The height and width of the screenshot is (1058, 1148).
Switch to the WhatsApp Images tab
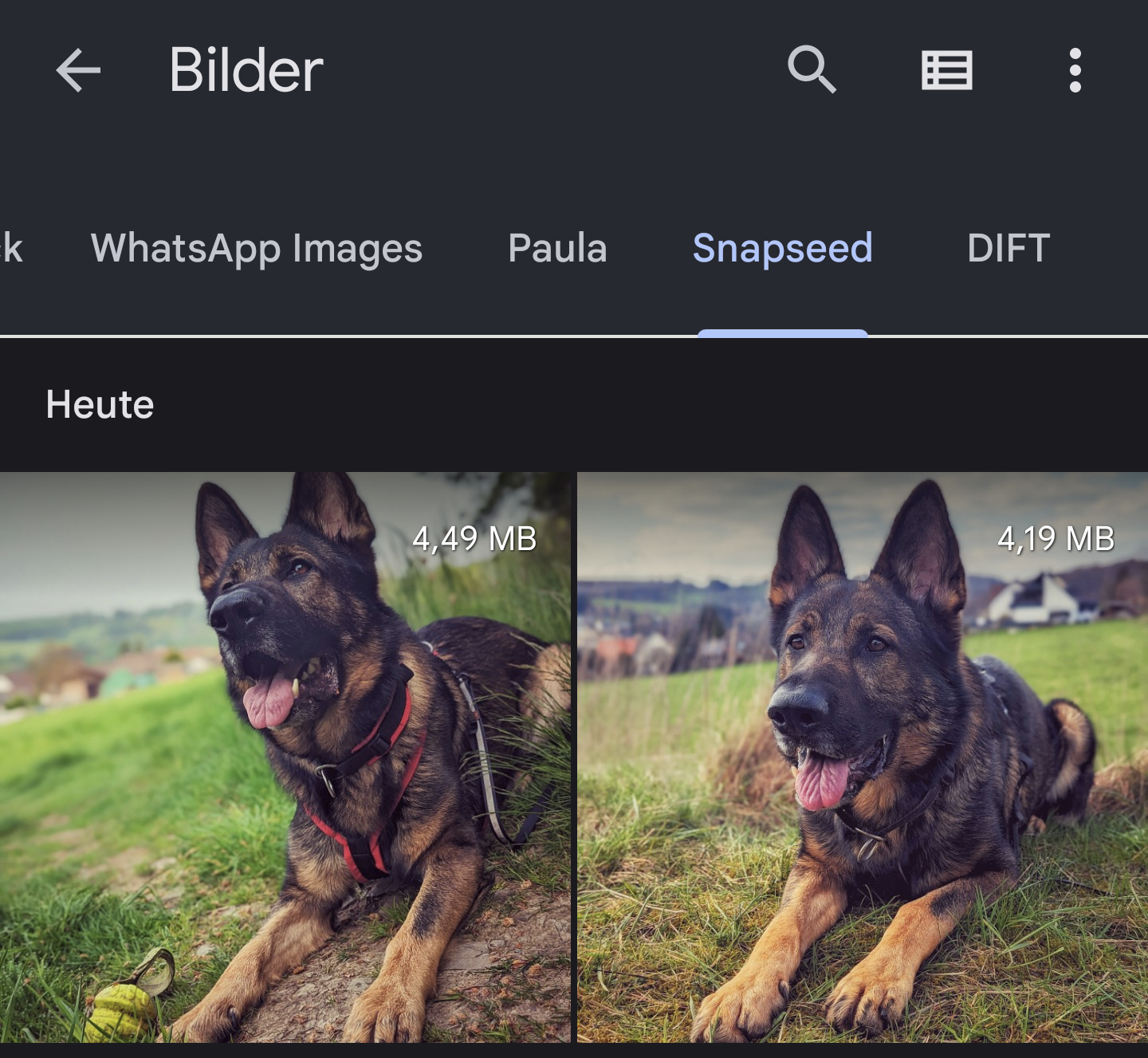pos(257,249)
